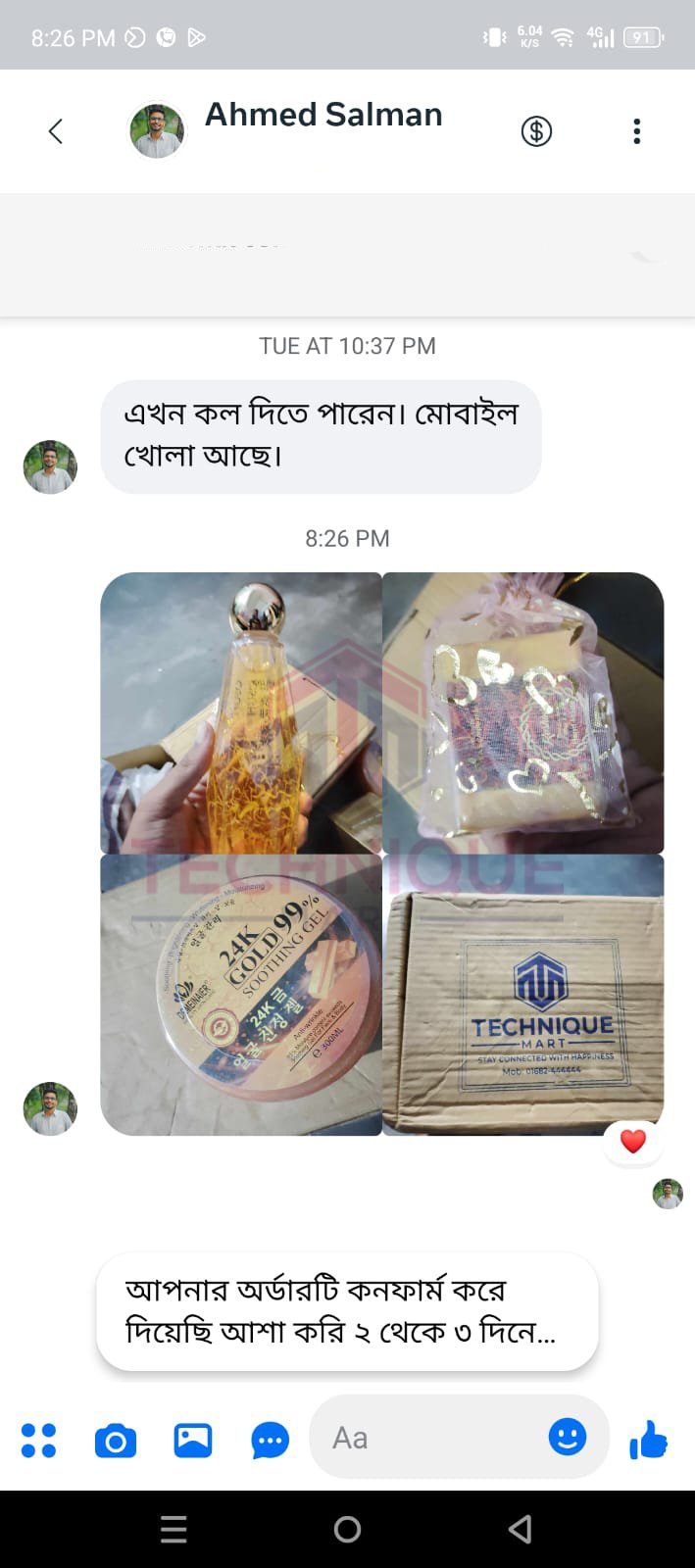This screenshot has width=695, height=1568.
Task: Tap the heart reaction on the photos
Action: tap(633, 1142)
